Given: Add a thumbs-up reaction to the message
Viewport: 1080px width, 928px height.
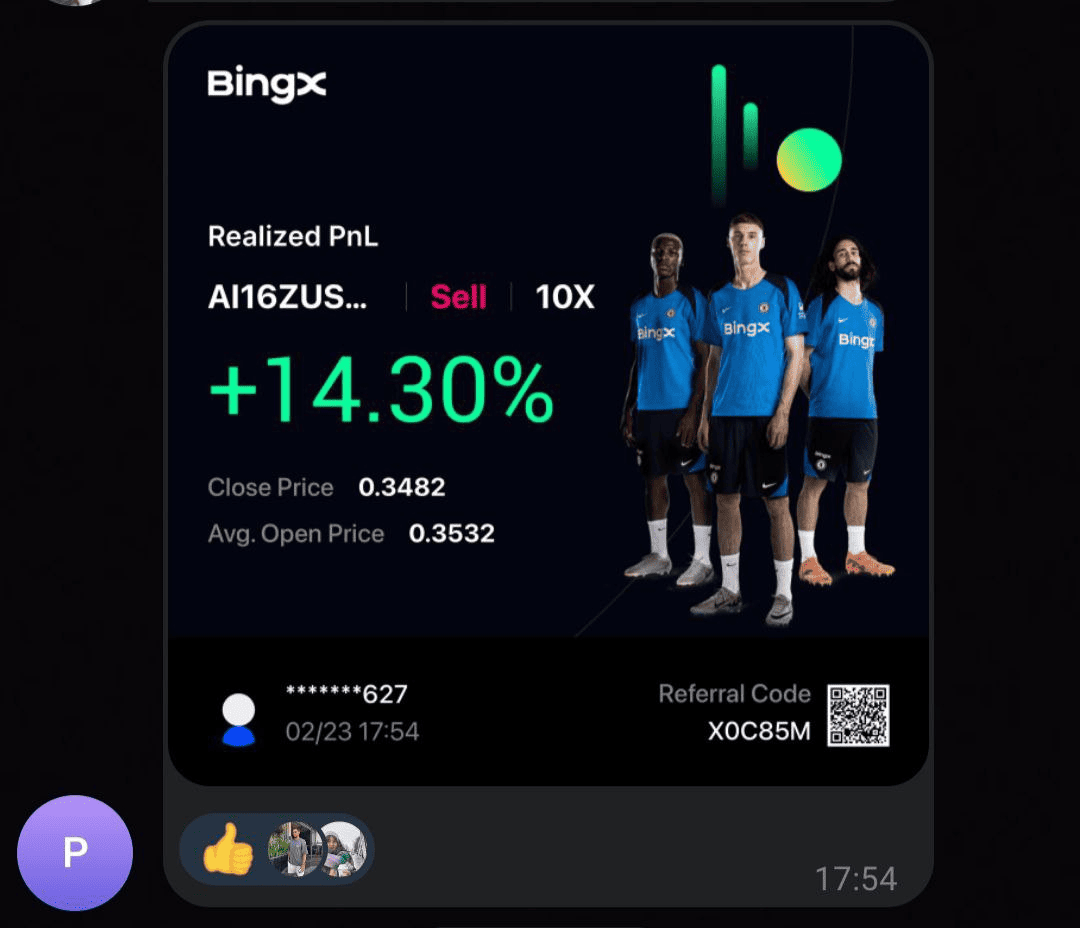Looking at the screenshot, I should (x=228, y=850).
